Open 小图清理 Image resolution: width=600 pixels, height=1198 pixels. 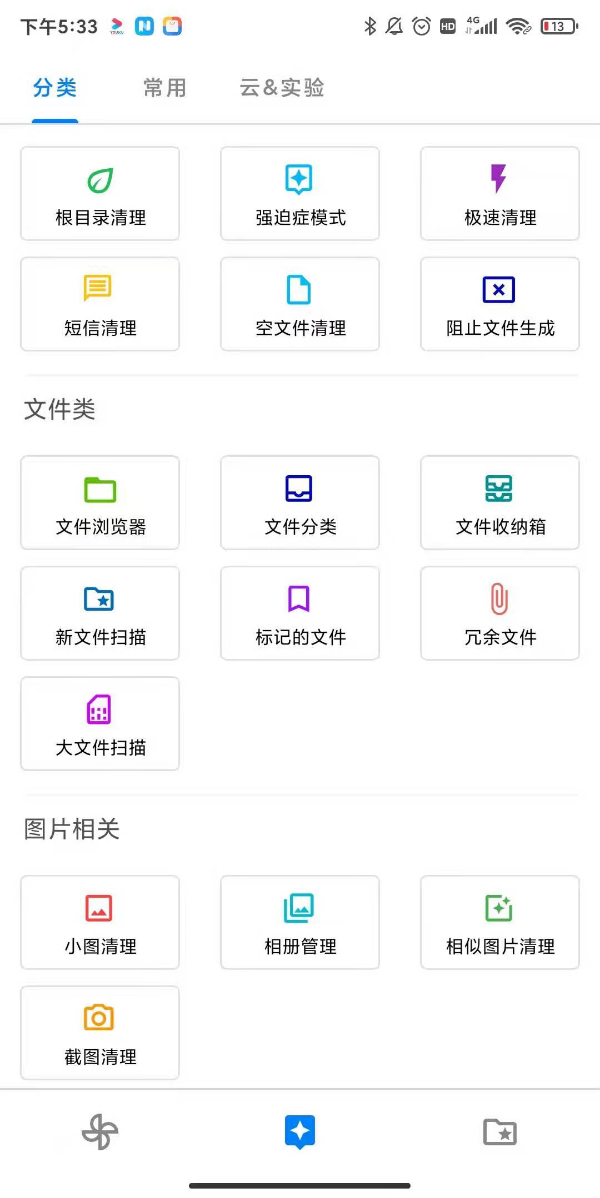(x=100, y=923)
